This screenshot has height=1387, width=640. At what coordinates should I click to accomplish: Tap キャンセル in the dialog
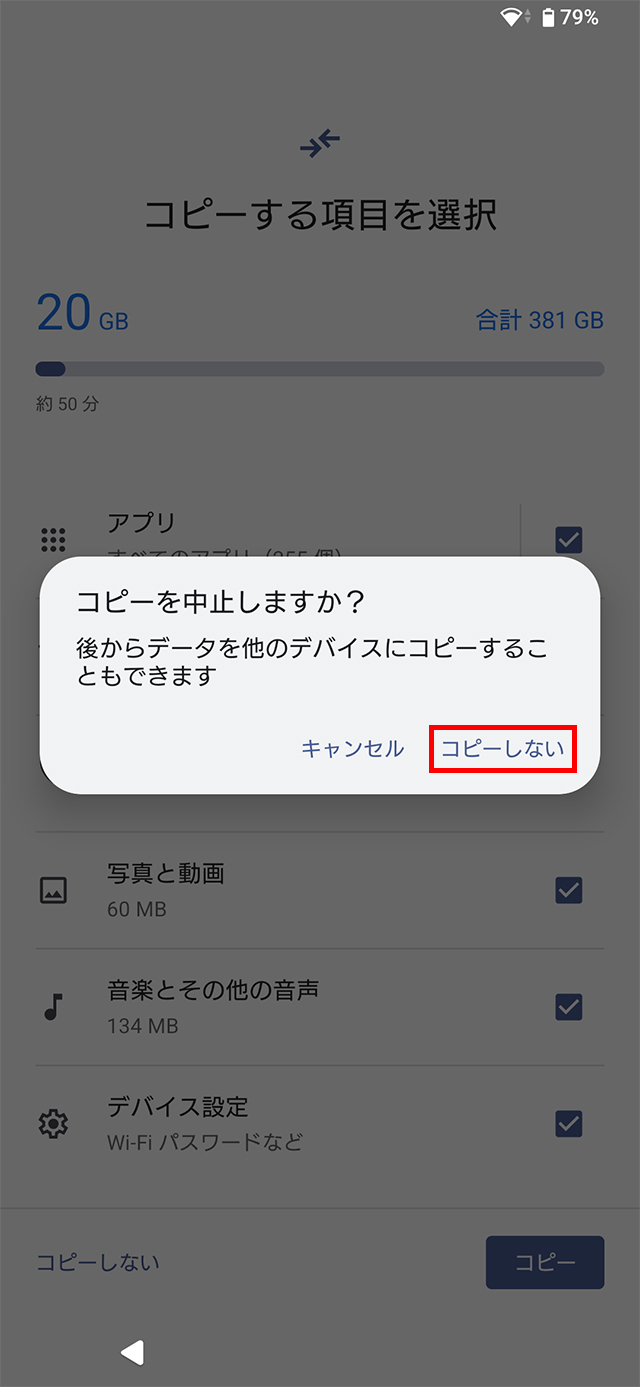(x=352, y=748)
